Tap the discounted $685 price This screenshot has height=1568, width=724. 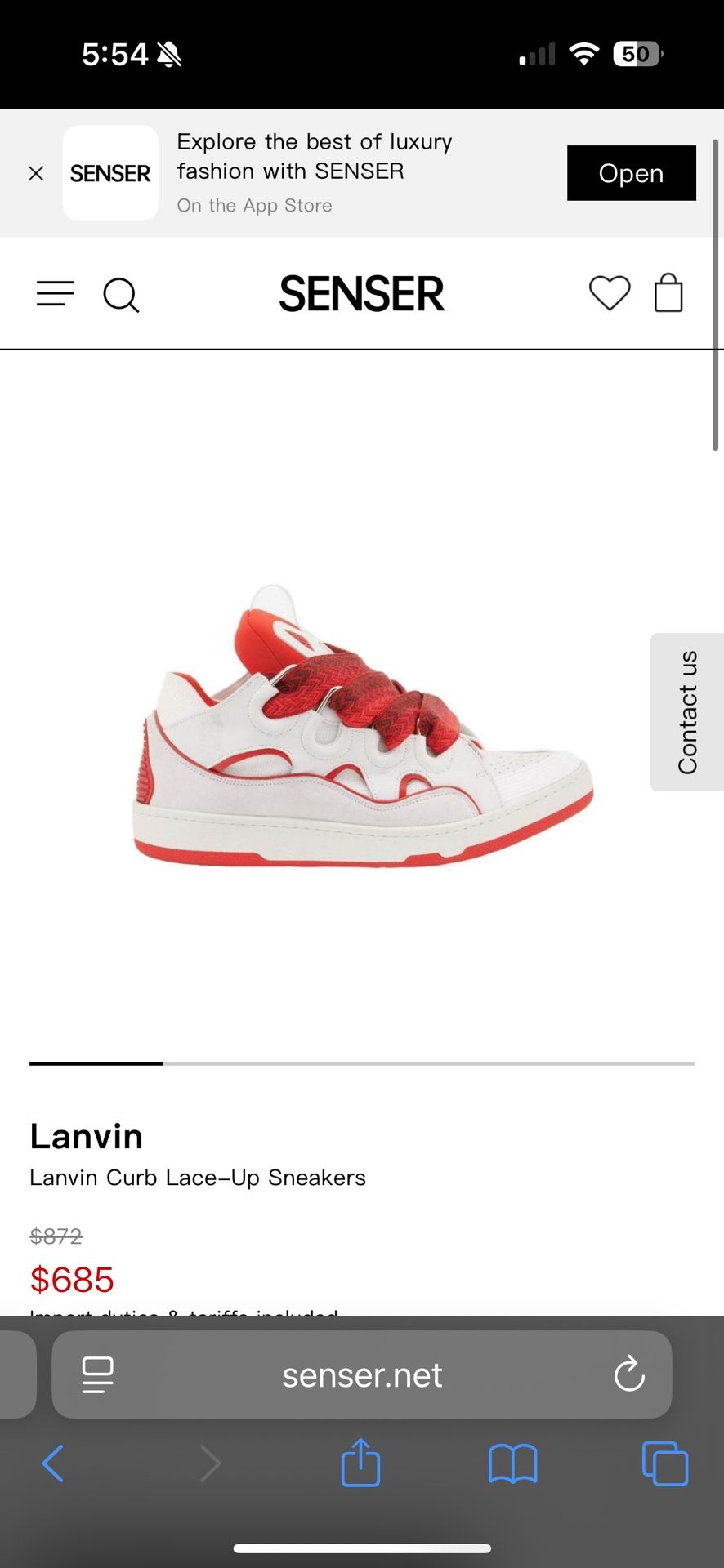72,1280
